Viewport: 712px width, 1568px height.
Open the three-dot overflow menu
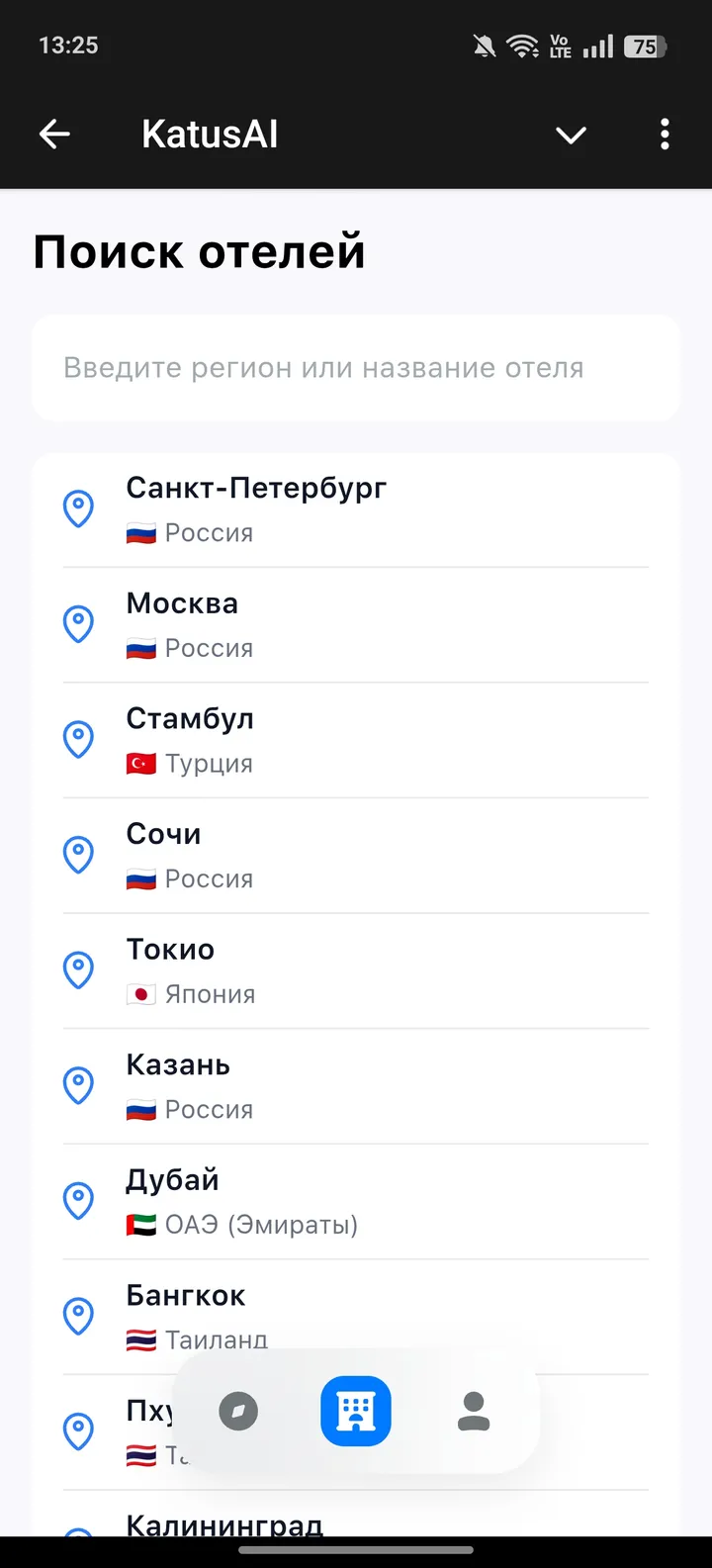click(x=665, y=135)
